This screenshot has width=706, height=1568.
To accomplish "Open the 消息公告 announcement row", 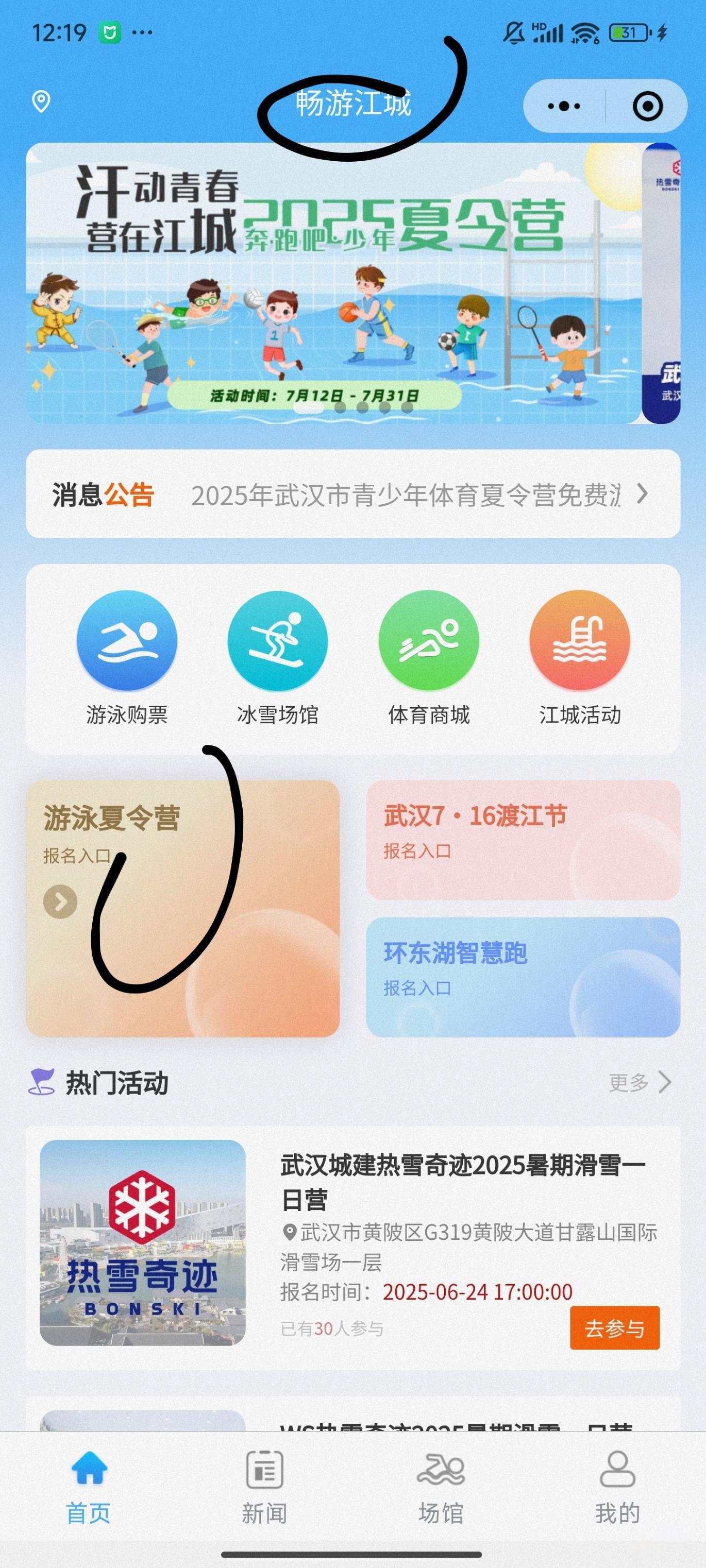I will pyautogui.click(x=352, y=495).
